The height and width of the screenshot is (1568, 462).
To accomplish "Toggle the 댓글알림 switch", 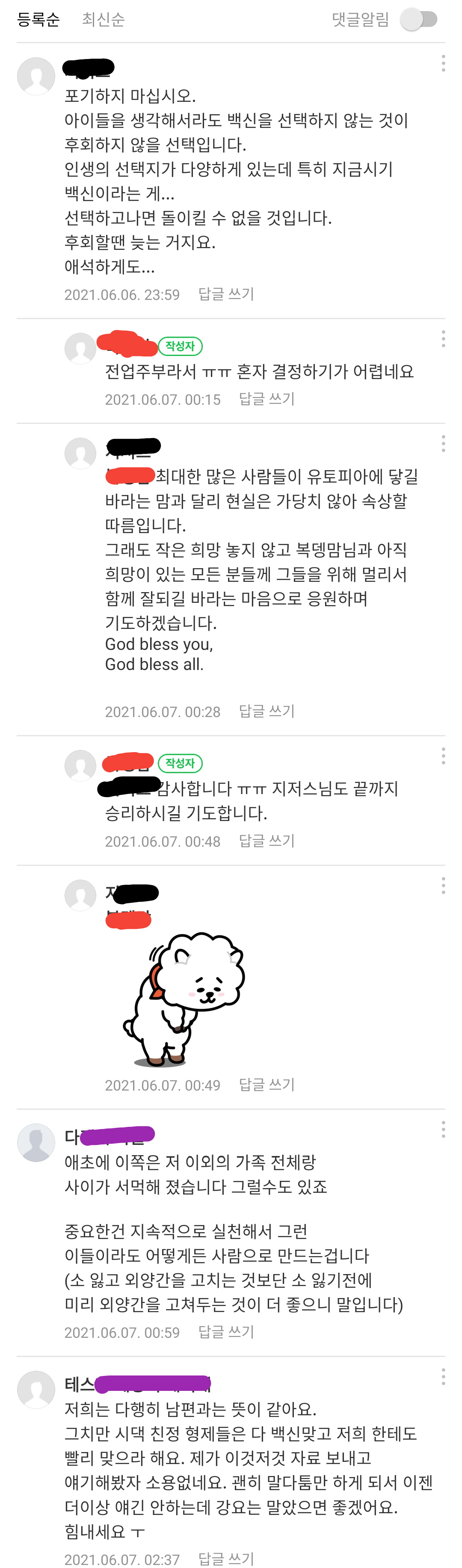I will click(x=419, y=20).
